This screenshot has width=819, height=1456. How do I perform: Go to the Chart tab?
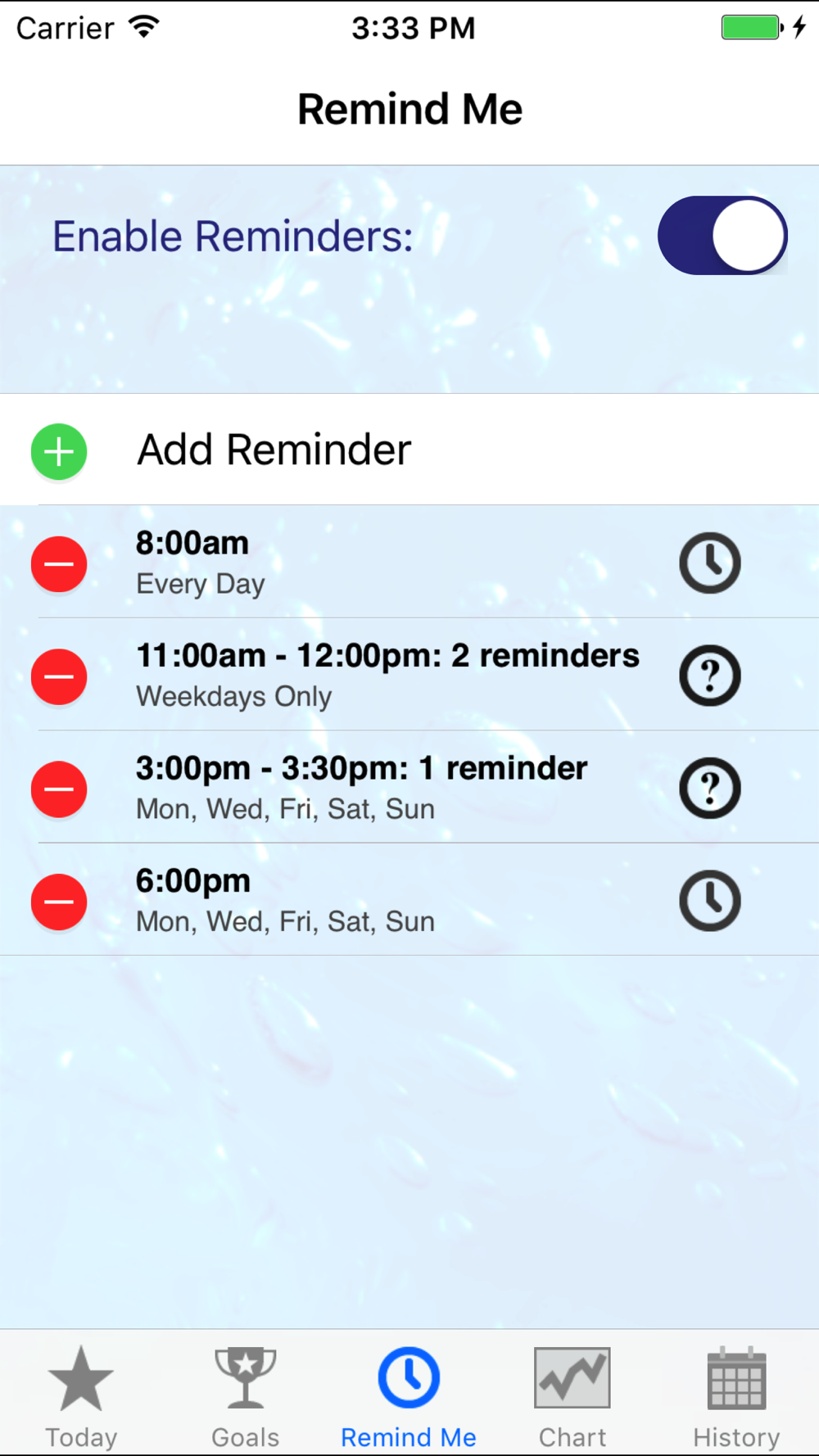click(572, 1396)
